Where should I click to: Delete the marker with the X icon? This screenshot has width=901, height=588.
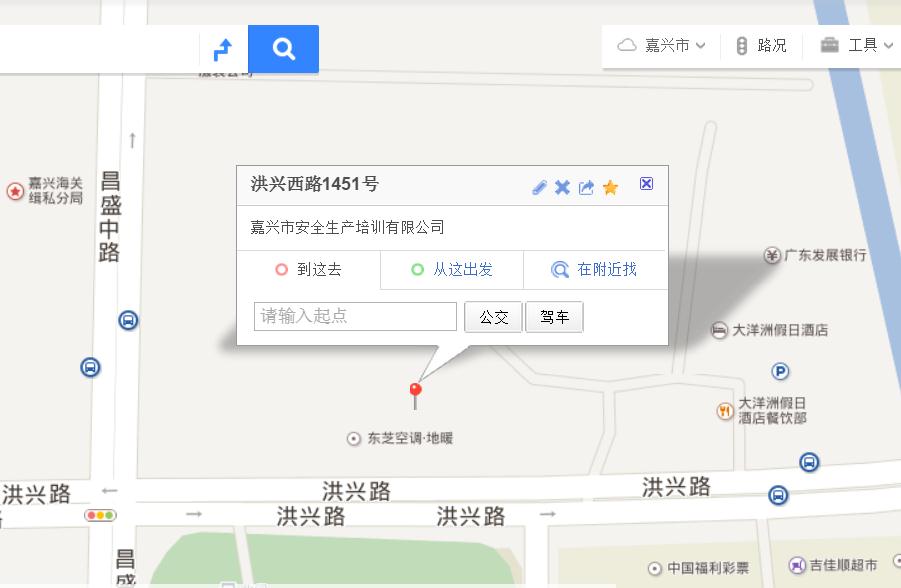pyautogui.click(x=562, y=187)
